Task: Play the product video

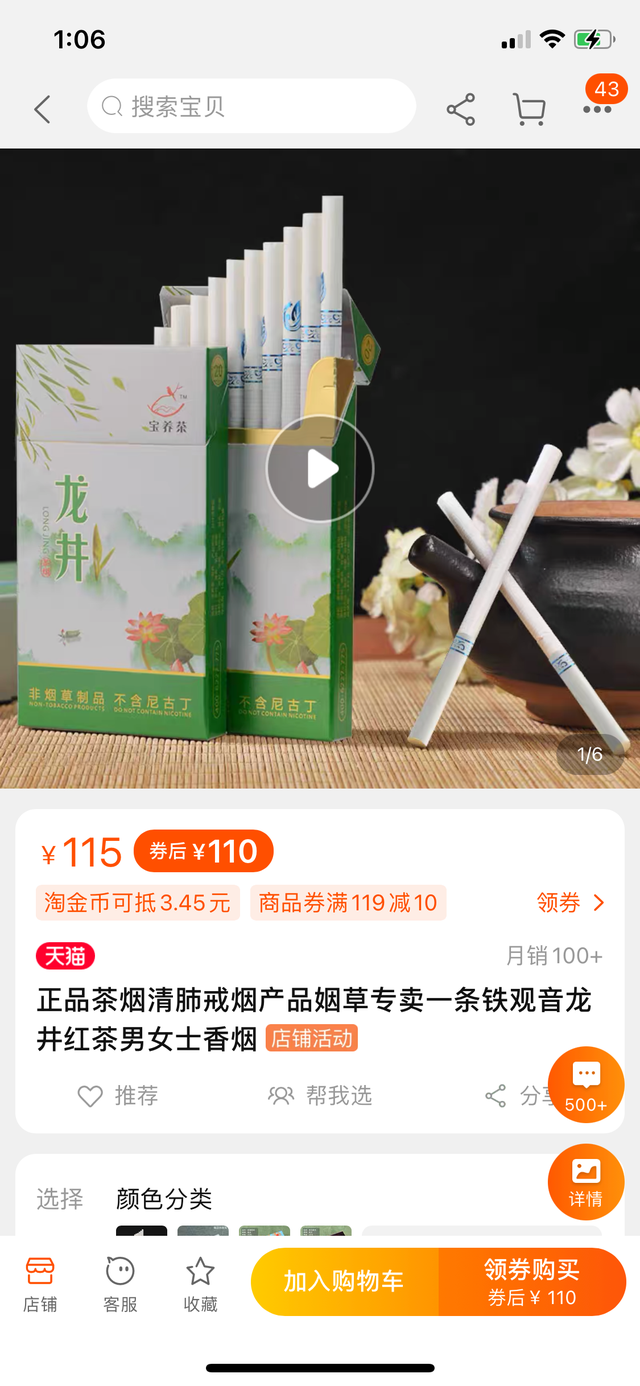Action: pyautogui.click(x=320, y=468)
